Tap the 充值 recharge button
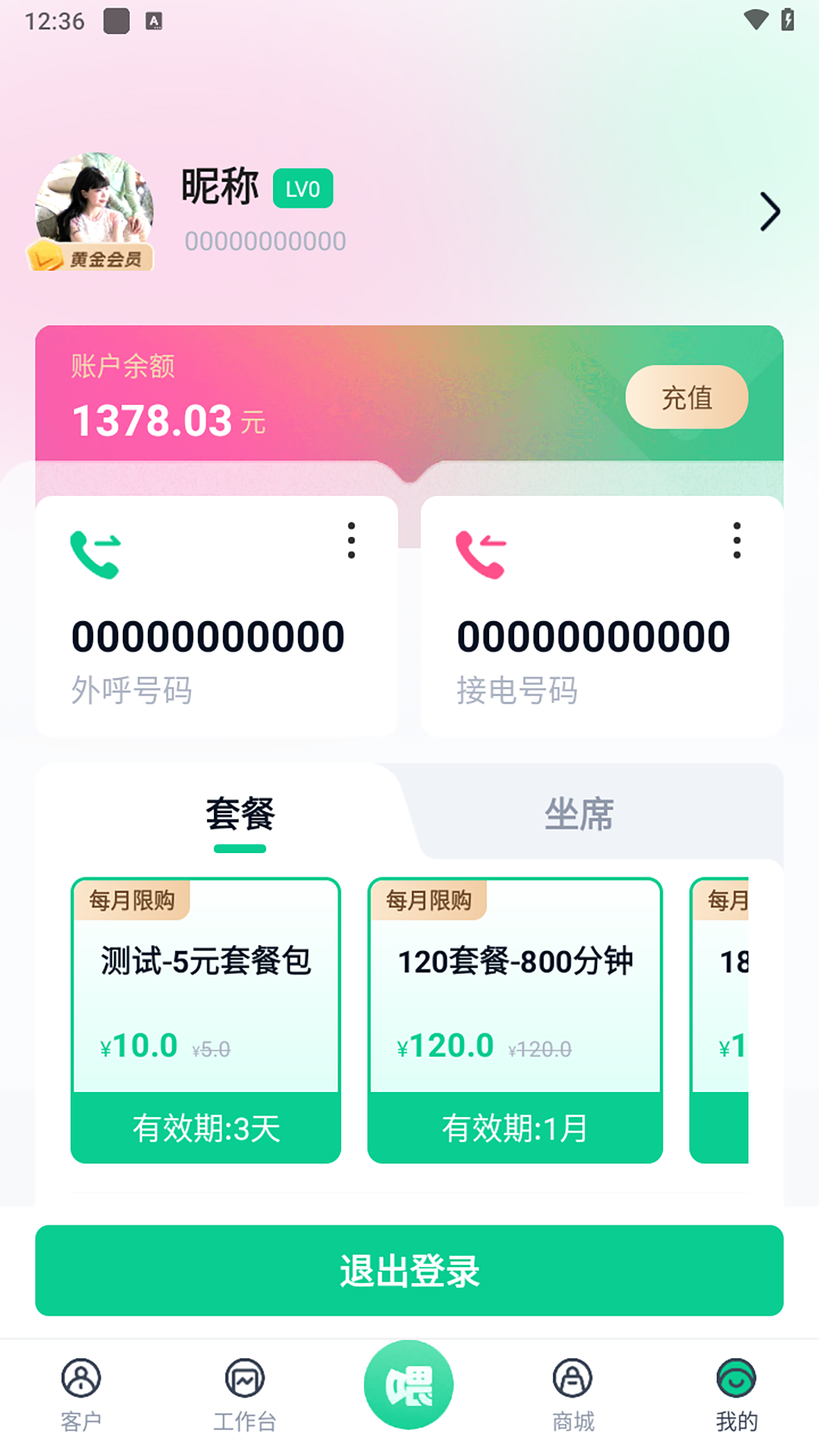This screenshot has height=1456, width=819. pos(686,397)
